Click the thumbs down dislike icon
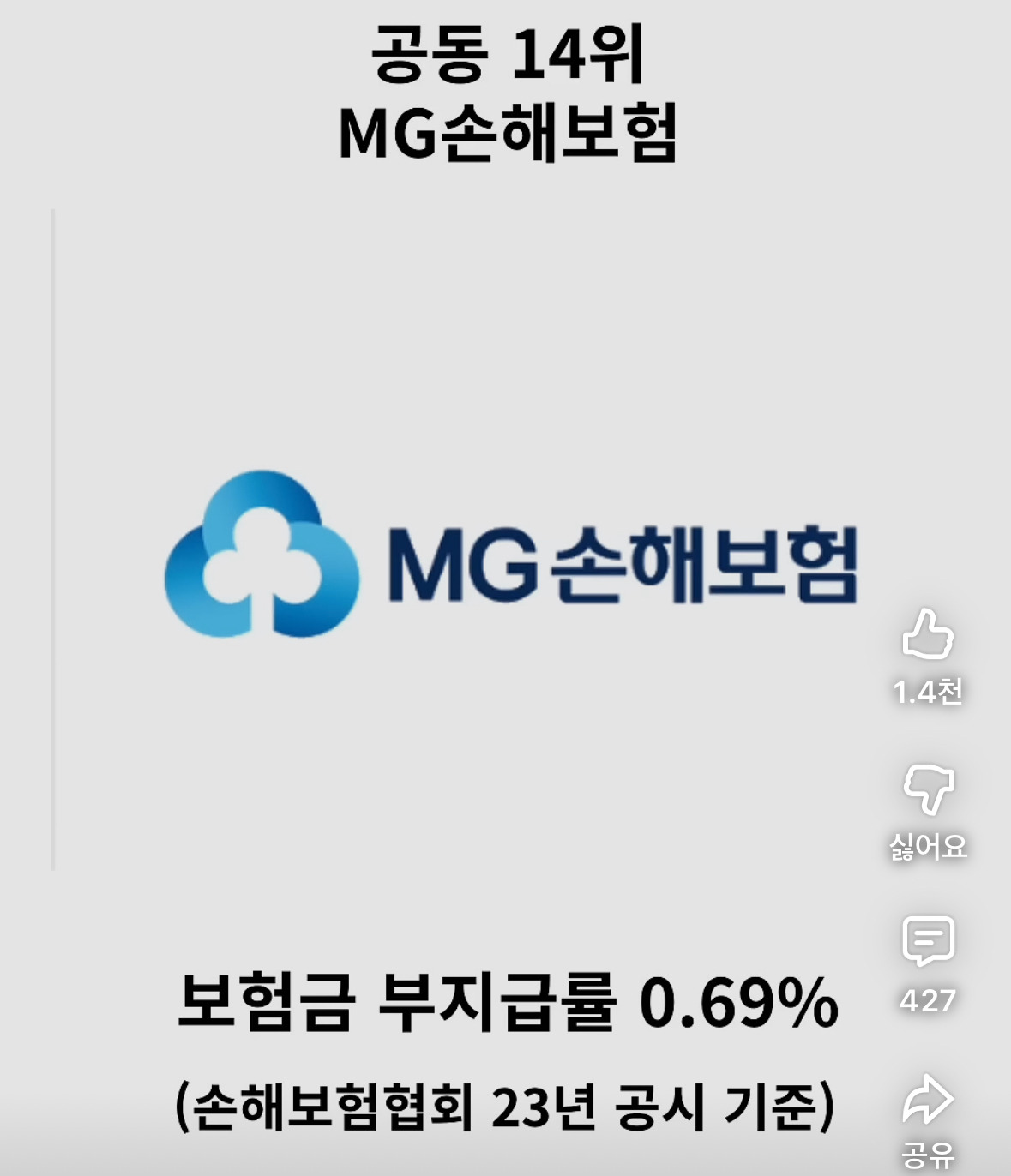This screenshot has height=1176, width=1011. click(929, 789)
